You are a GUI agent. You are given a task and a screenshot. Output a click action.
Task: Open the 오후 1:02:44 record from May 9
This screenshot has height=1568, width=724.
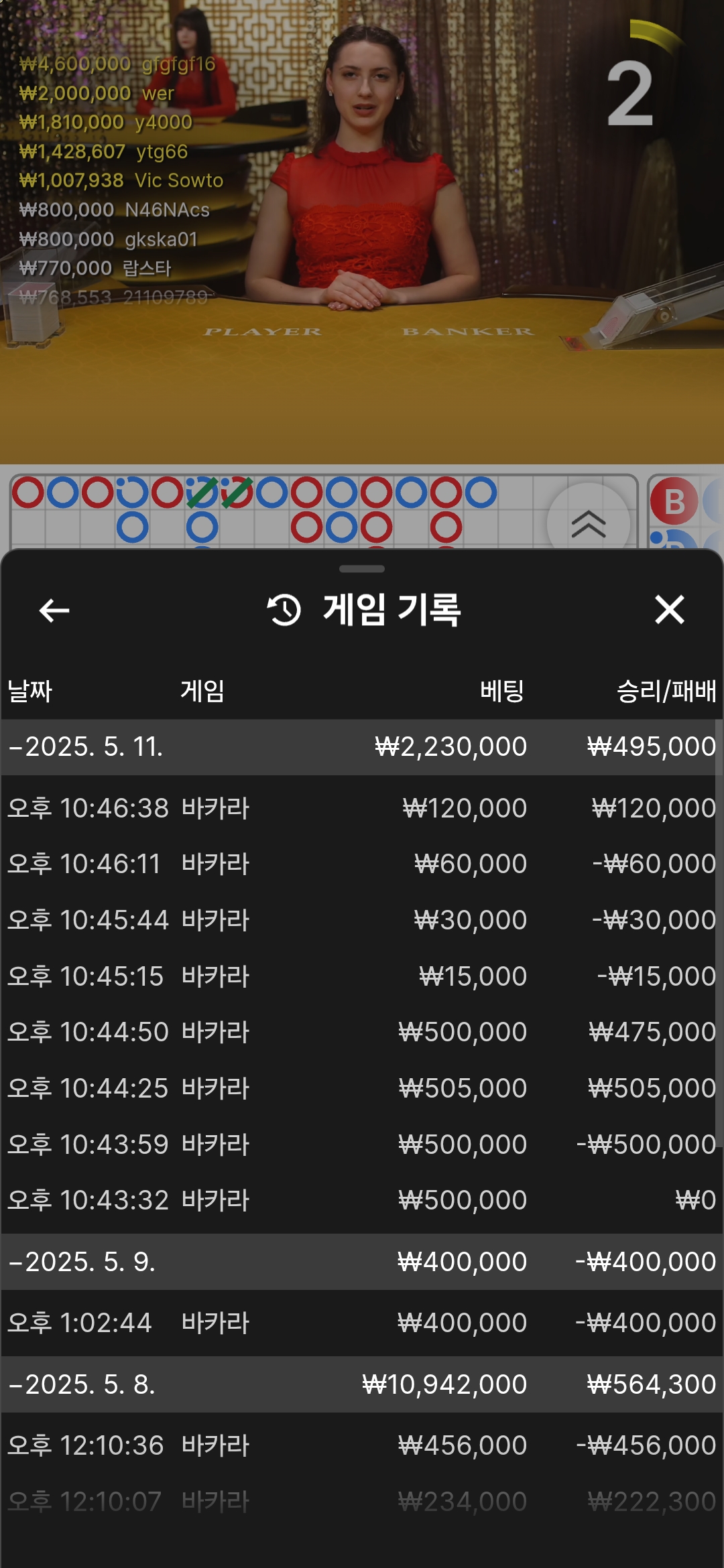pyautogui.click(x=362, y=1323)
